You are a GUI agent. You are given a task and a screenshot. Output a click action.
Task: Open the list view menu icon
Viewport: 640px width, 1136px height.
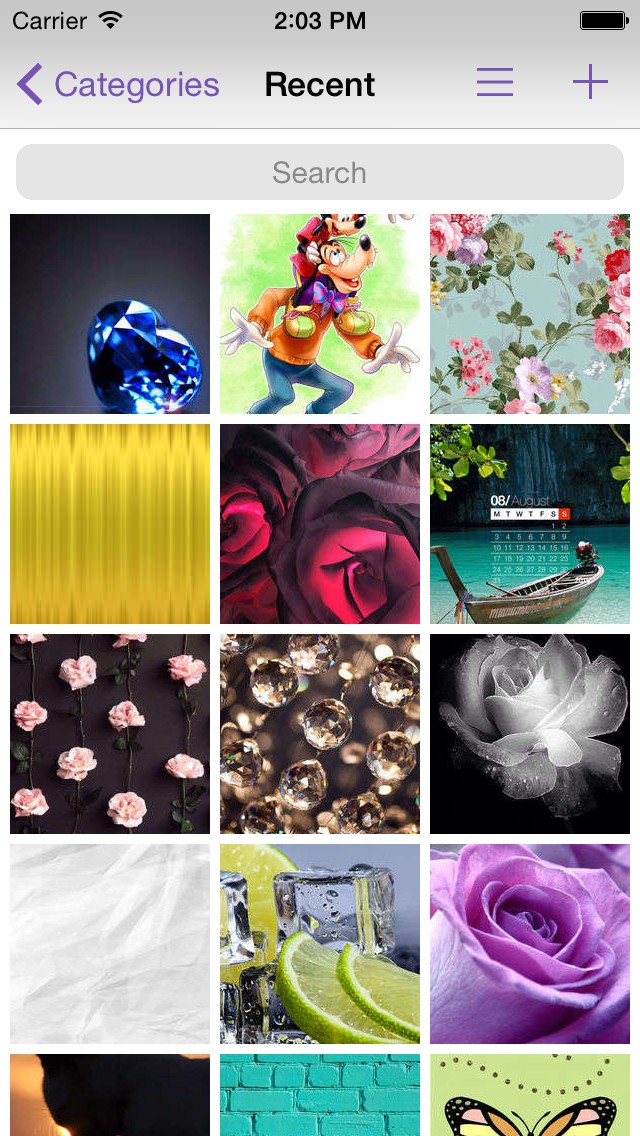pyautogui.click(x=495, y=82)
